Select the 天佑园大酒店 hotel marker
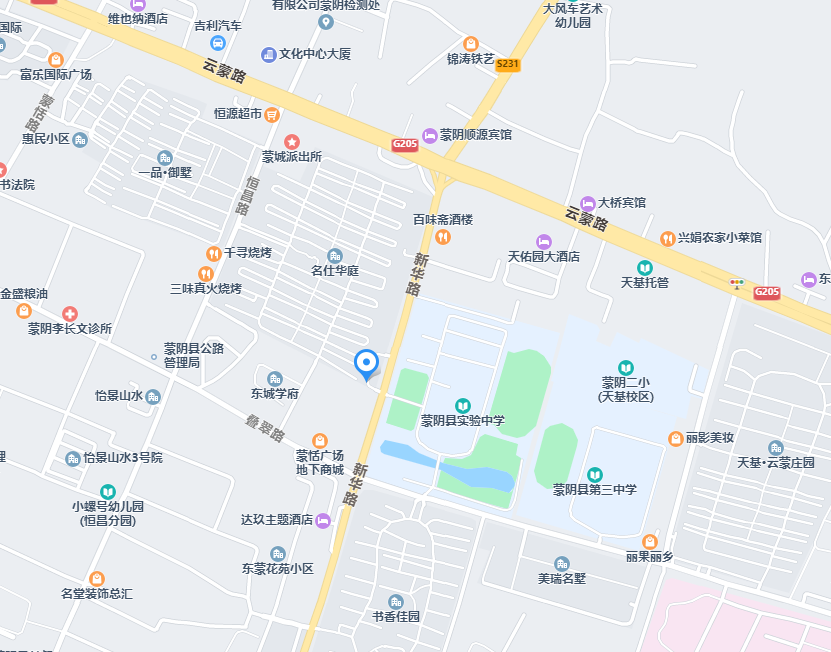The image size is (831, 652). click(x=544, y=241)
